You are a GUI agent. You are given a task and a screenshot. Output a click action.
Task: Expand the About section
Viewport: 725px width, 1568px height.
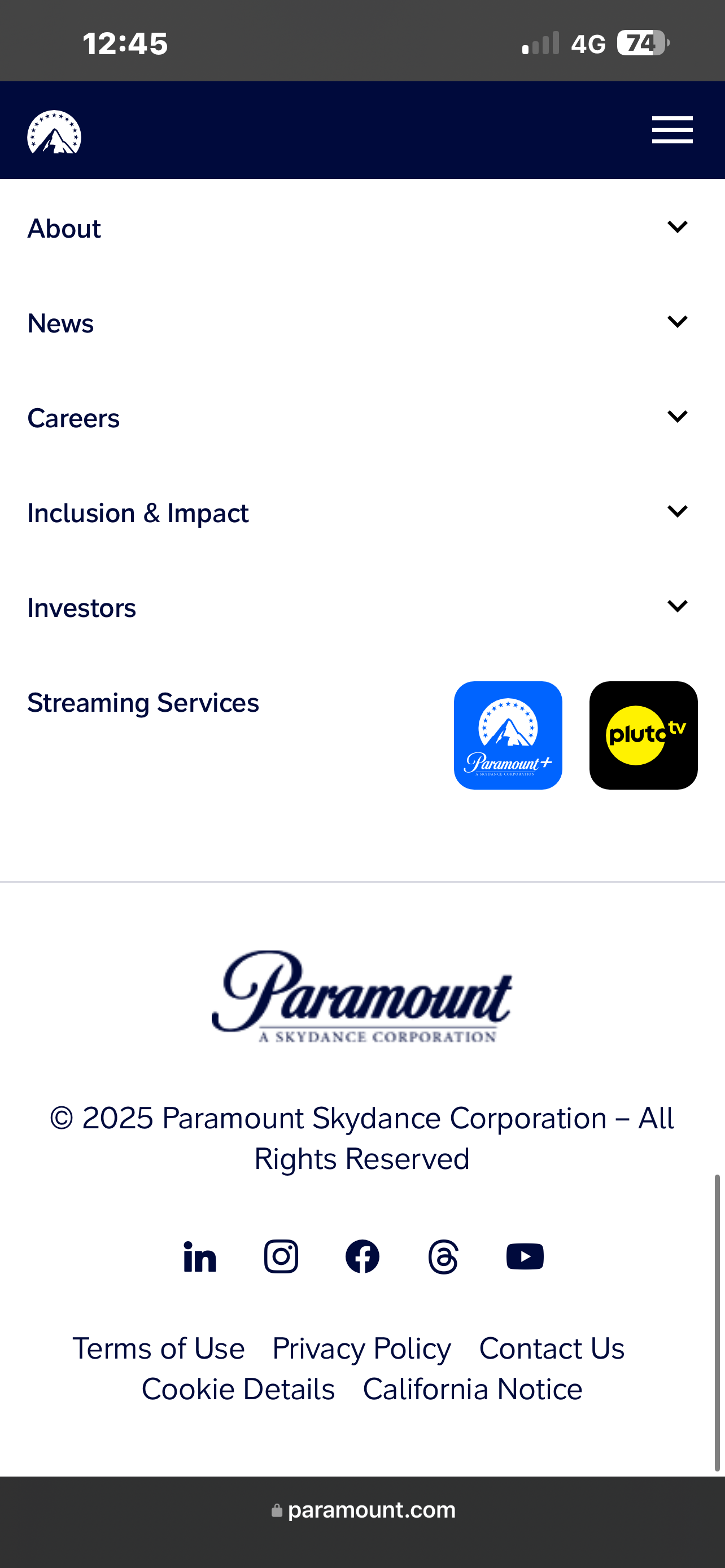coord(362,227)
